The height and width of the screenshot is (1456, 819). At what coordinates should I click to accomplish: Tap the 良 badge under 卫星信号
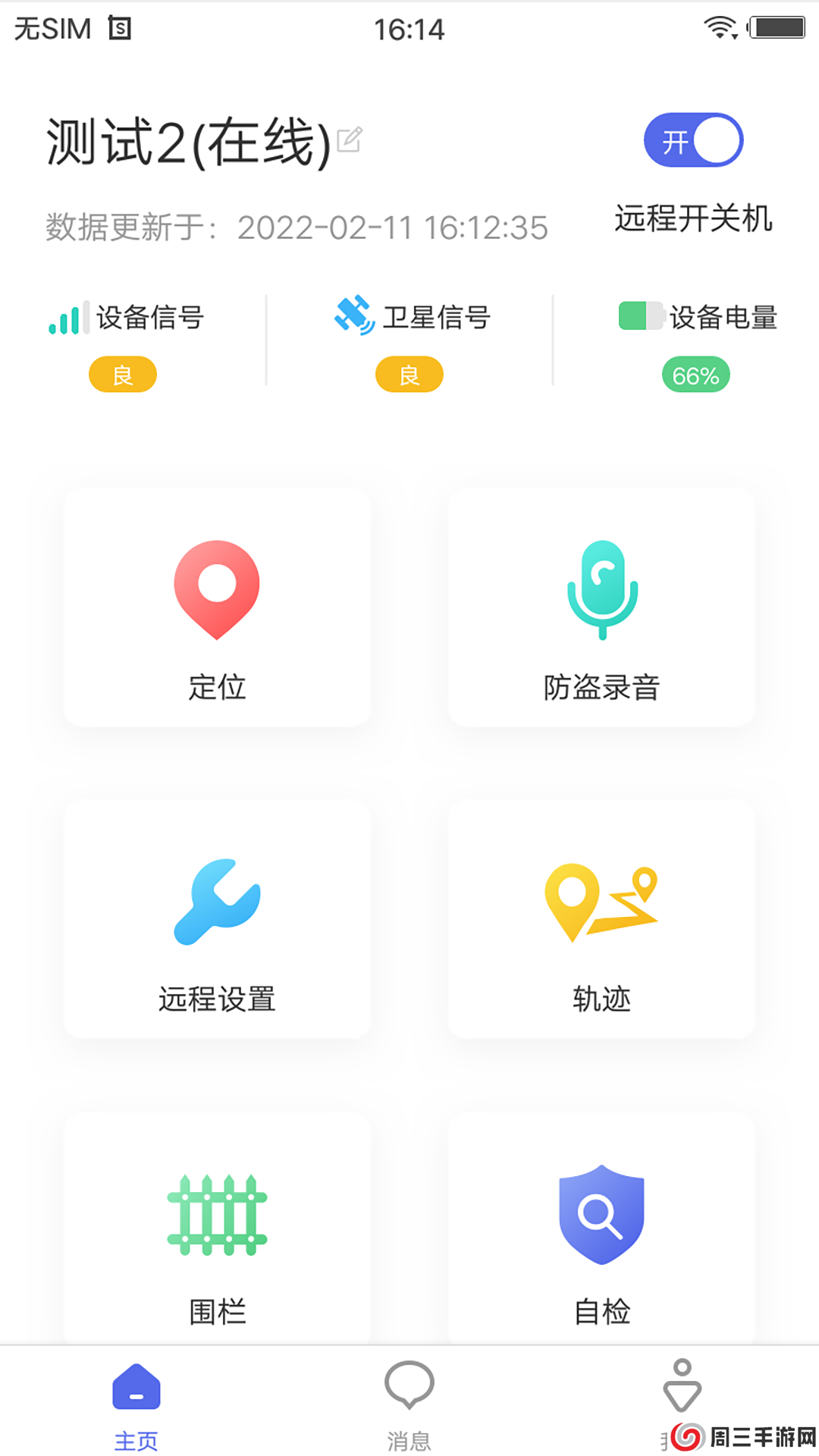[x=408, y=374]
